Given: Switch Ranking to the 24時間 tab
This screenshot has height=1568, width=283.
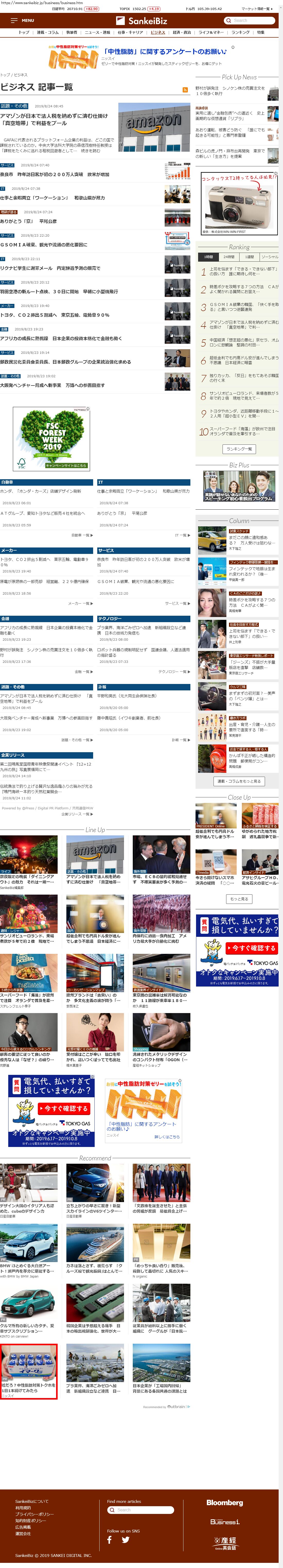Looking at the screenshot, I should [x=229, y=257].
